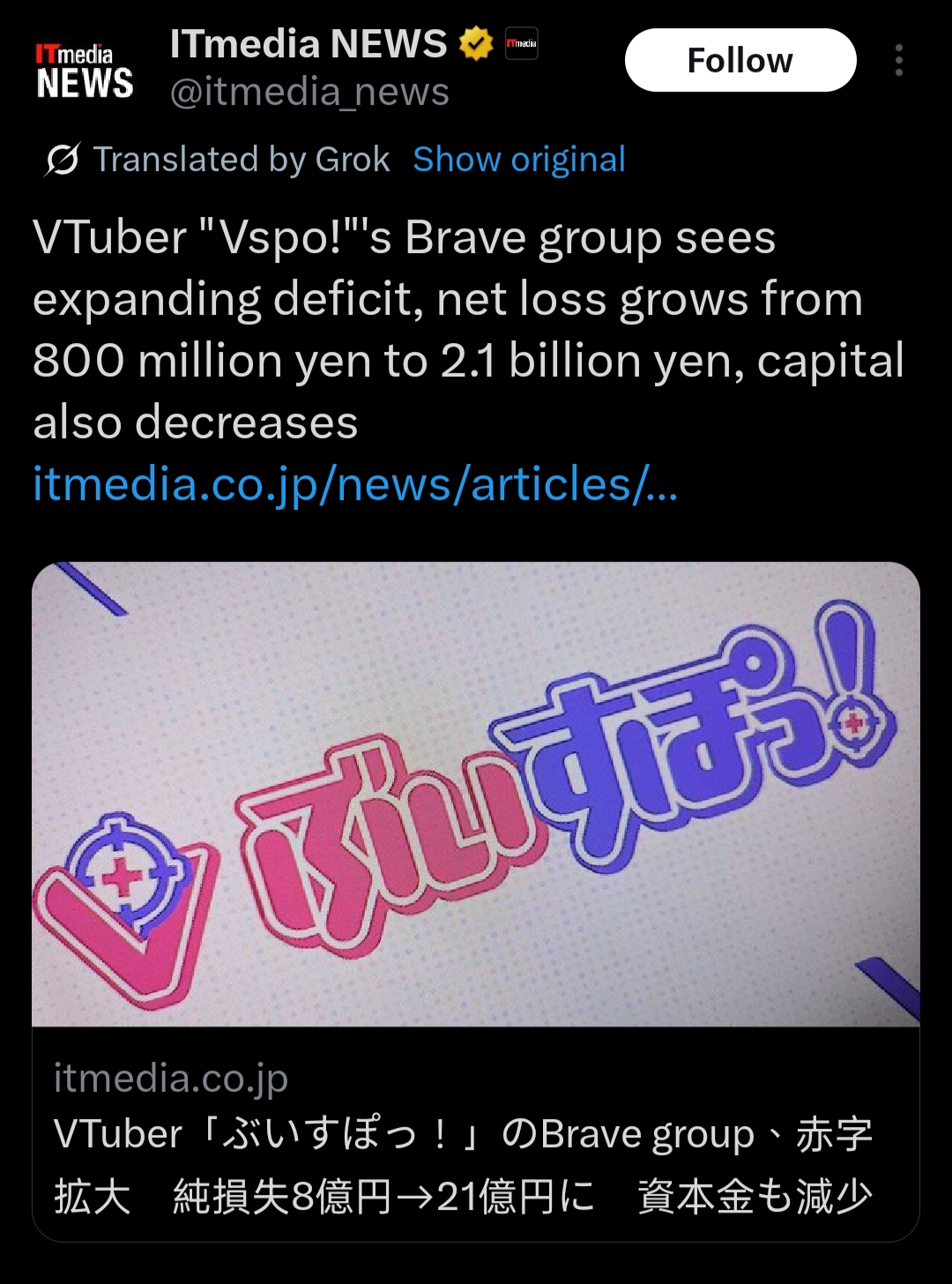Screen dimensions: 952x1284
Task: Open the tweet overflow menu
Action: coord(898,61)
